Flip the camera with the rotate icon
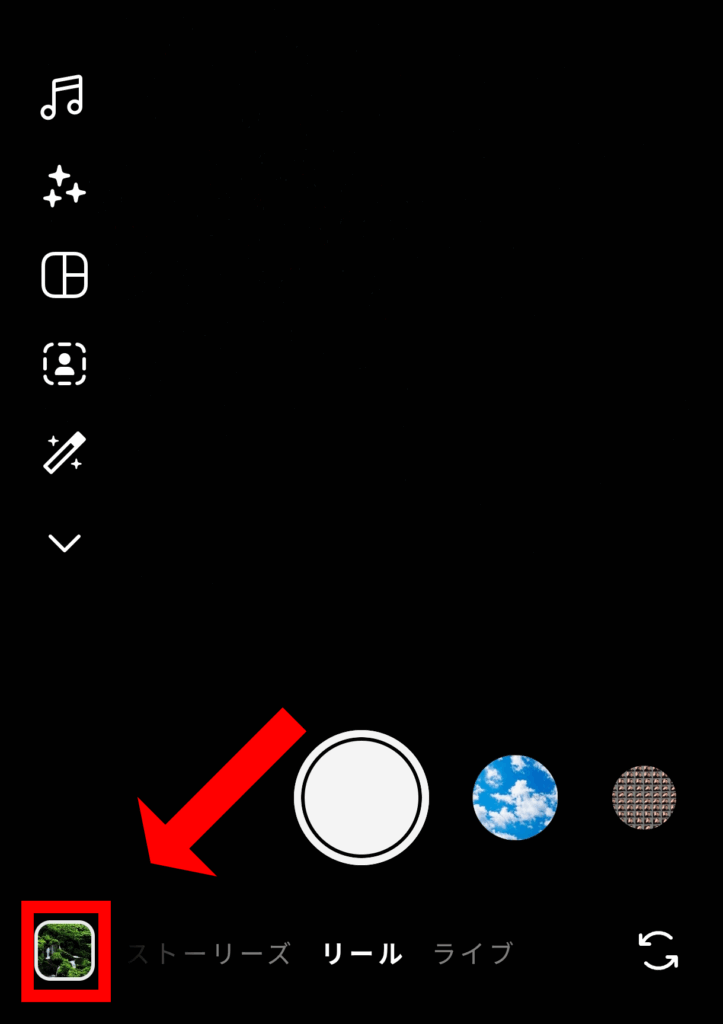The height and width of the screenshot is (1024, 723). coord(658,950)
